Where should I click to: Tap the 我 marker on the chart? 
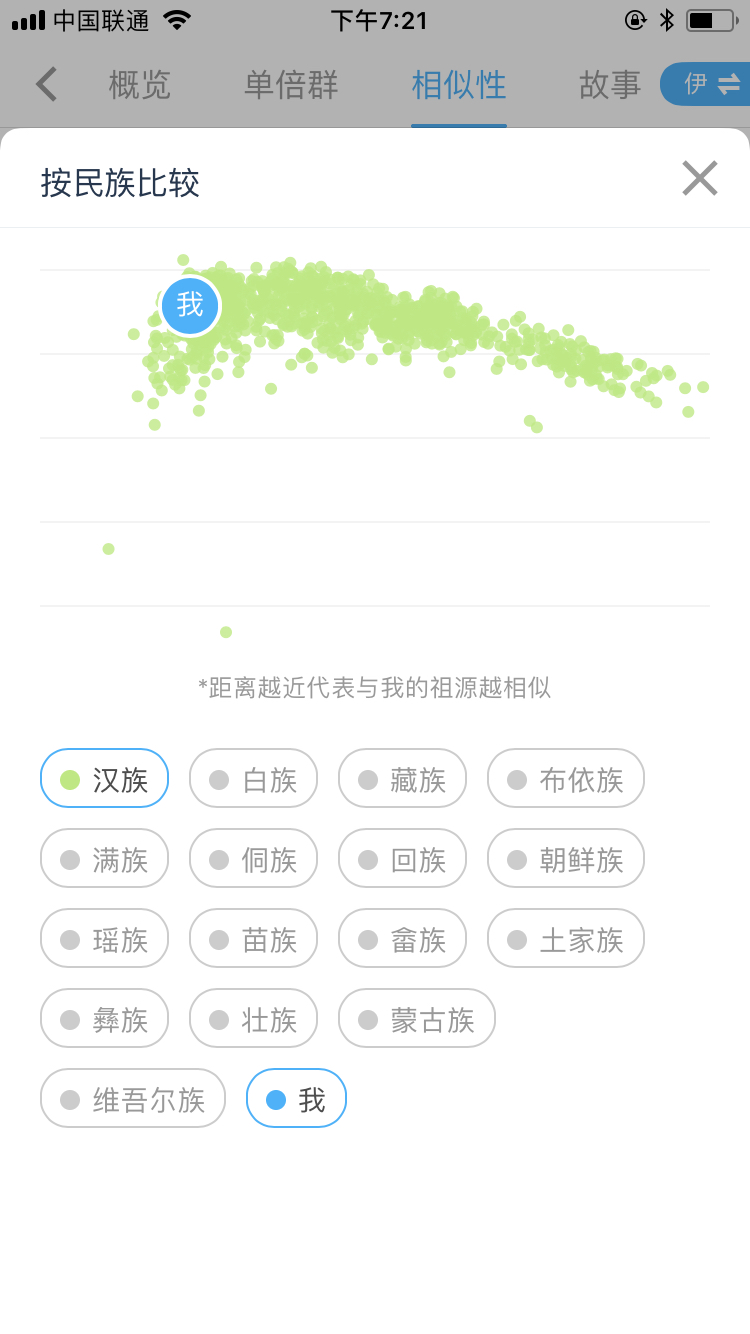click(190, 305)
